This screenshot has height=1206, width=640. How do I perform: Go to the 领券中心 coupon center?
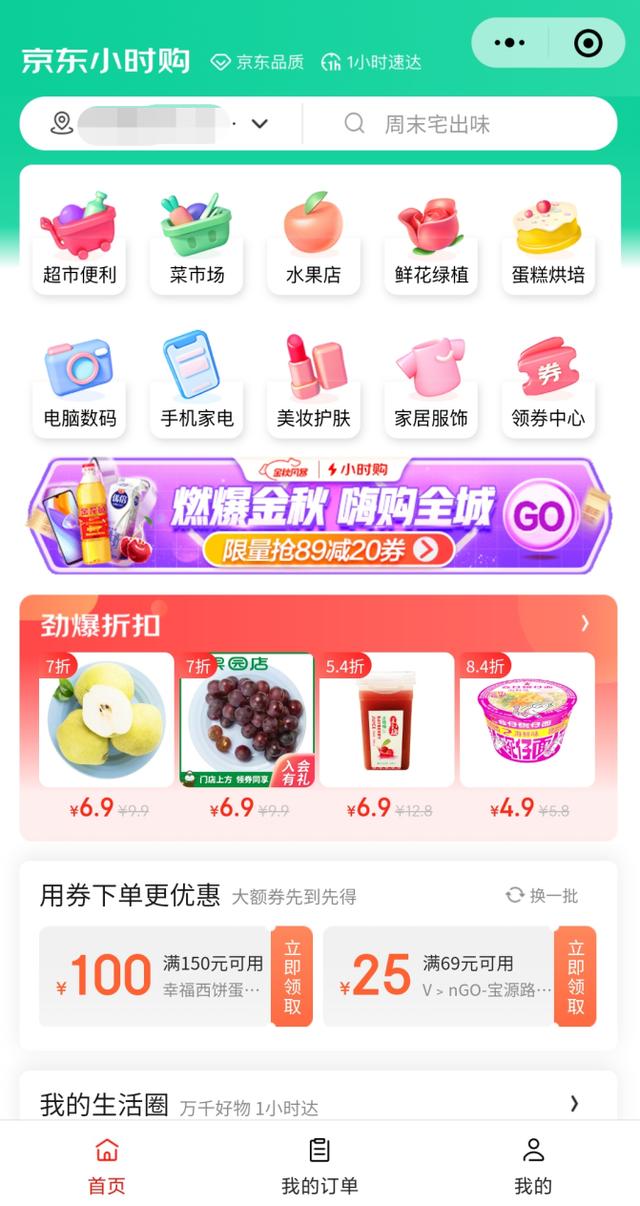click(548, 384)
